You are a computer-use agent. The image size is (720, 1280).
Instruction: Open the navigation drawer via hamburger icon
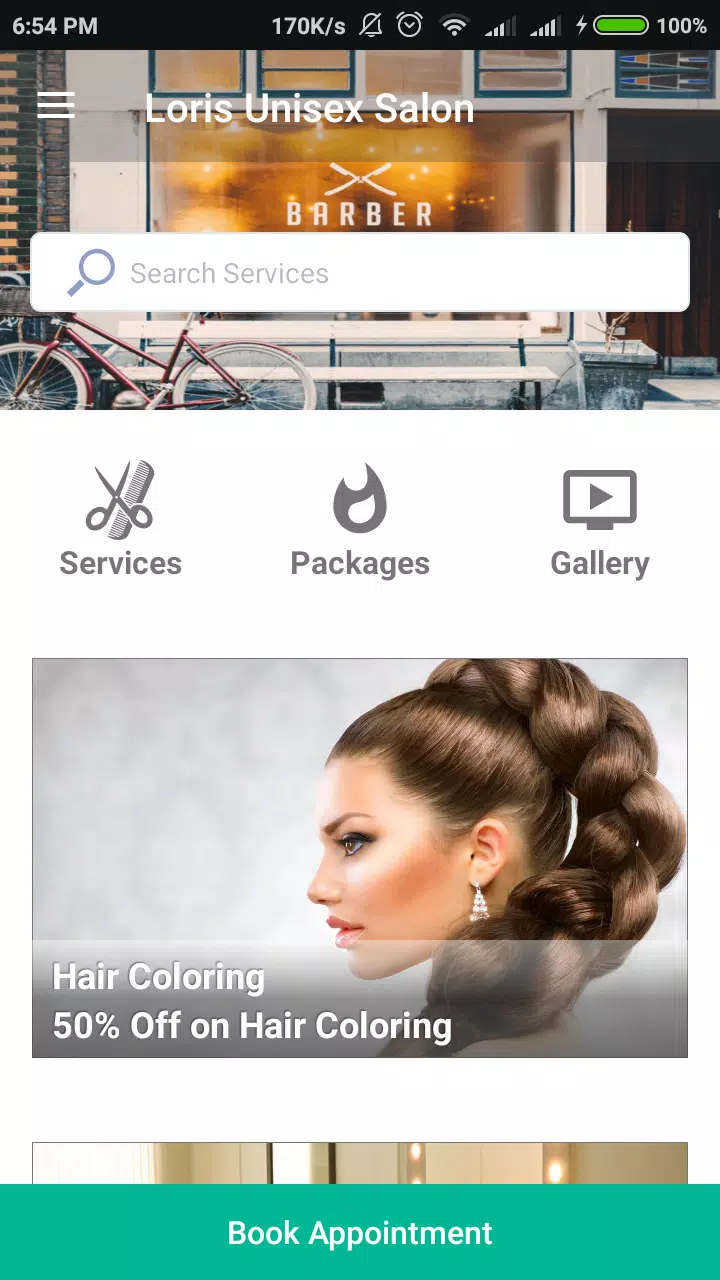(56, 105)
